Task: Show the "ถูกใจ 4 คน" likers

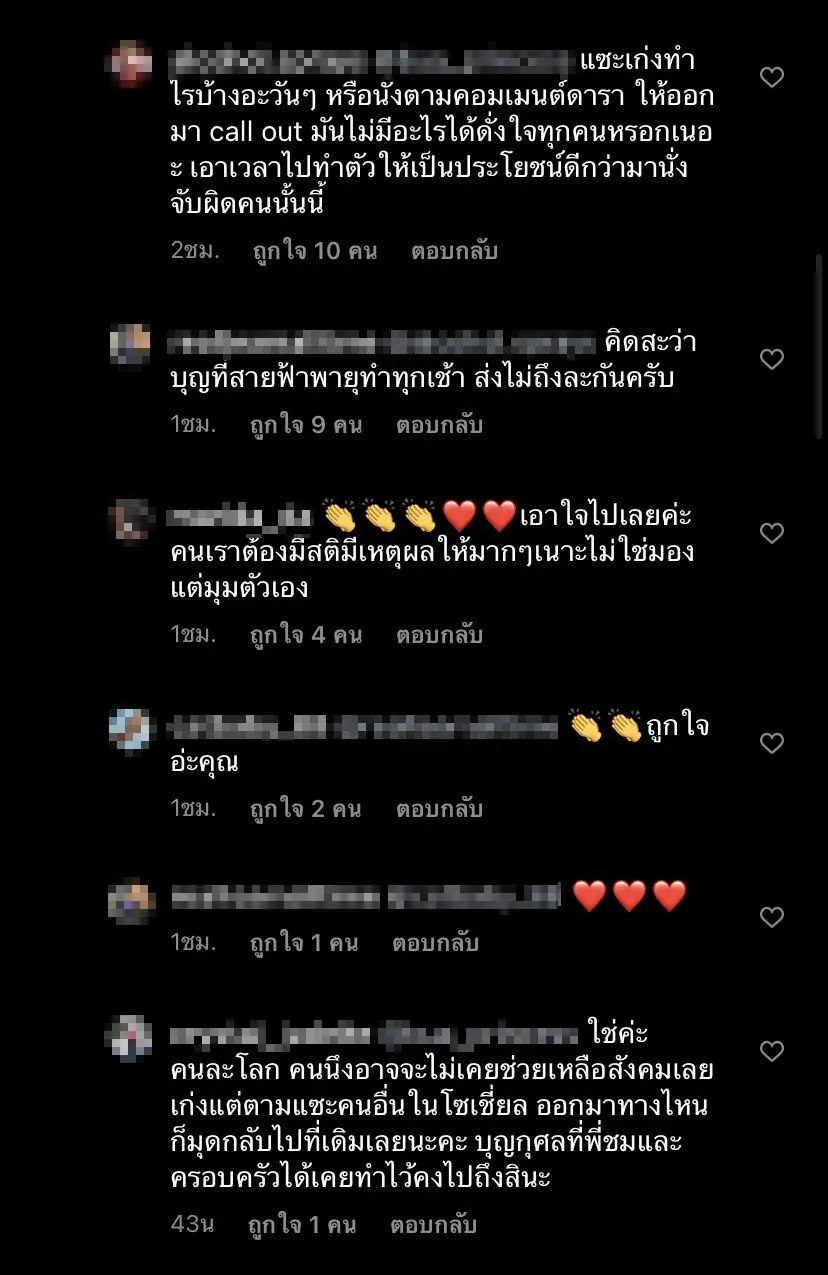Action: pos(306,635)
